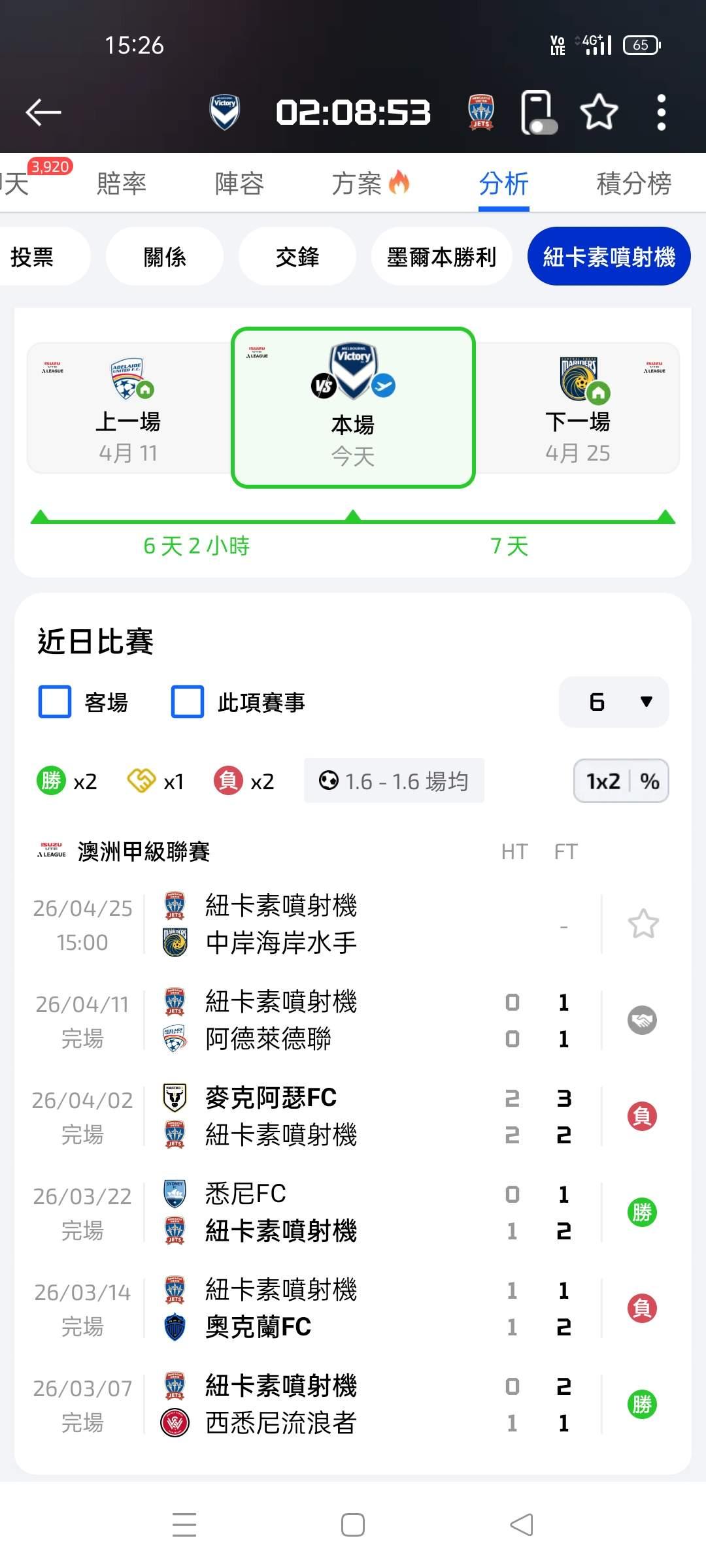Open the 下一場 April 25 match card
This screenshot has height=1568, width=706.
578,408
